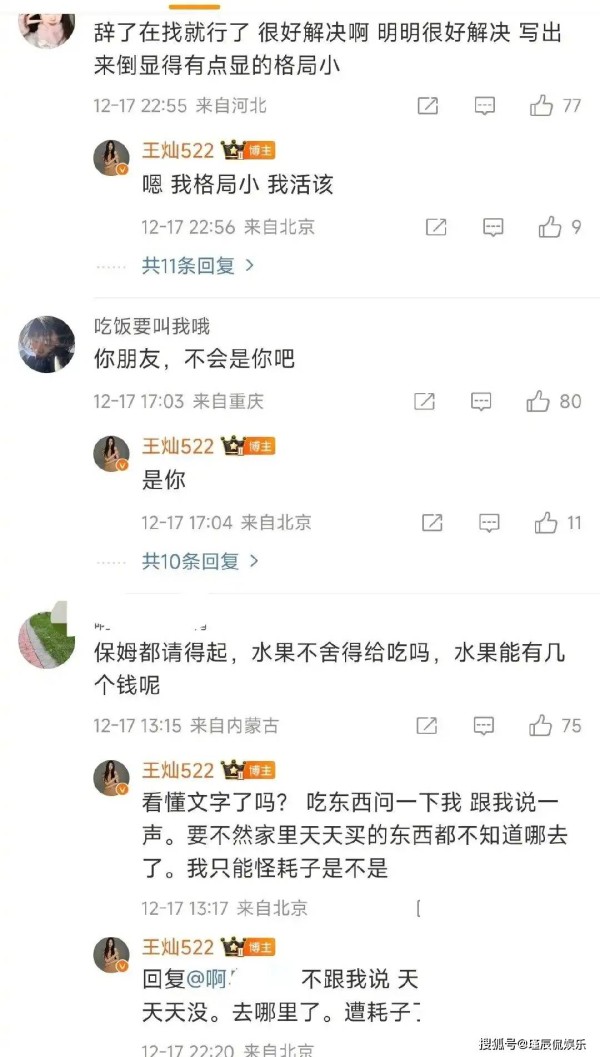
Task: Open reply box under 吃饭要叫我哦's comment
Action: [481, 402]
